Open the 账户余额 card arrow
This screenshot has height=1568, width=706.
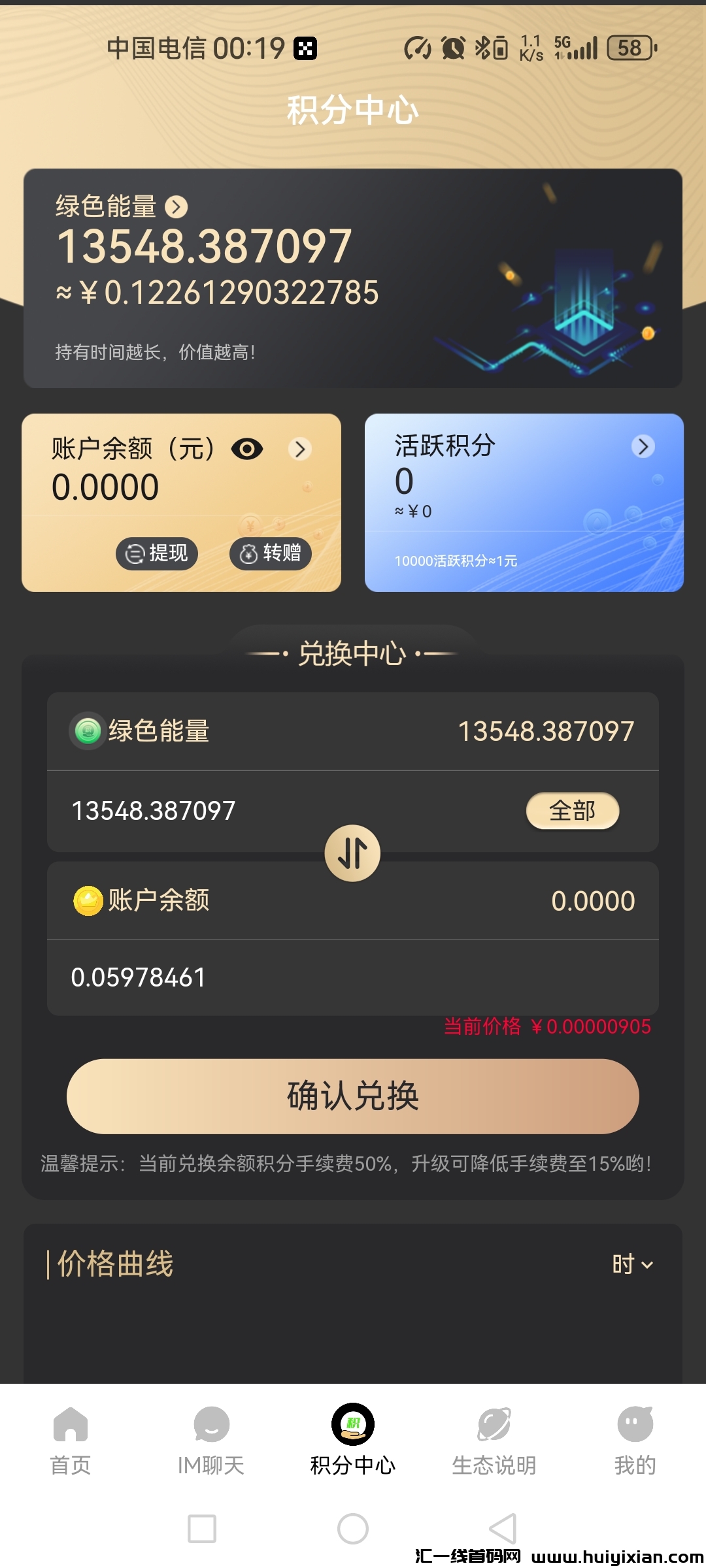(301, 449)
